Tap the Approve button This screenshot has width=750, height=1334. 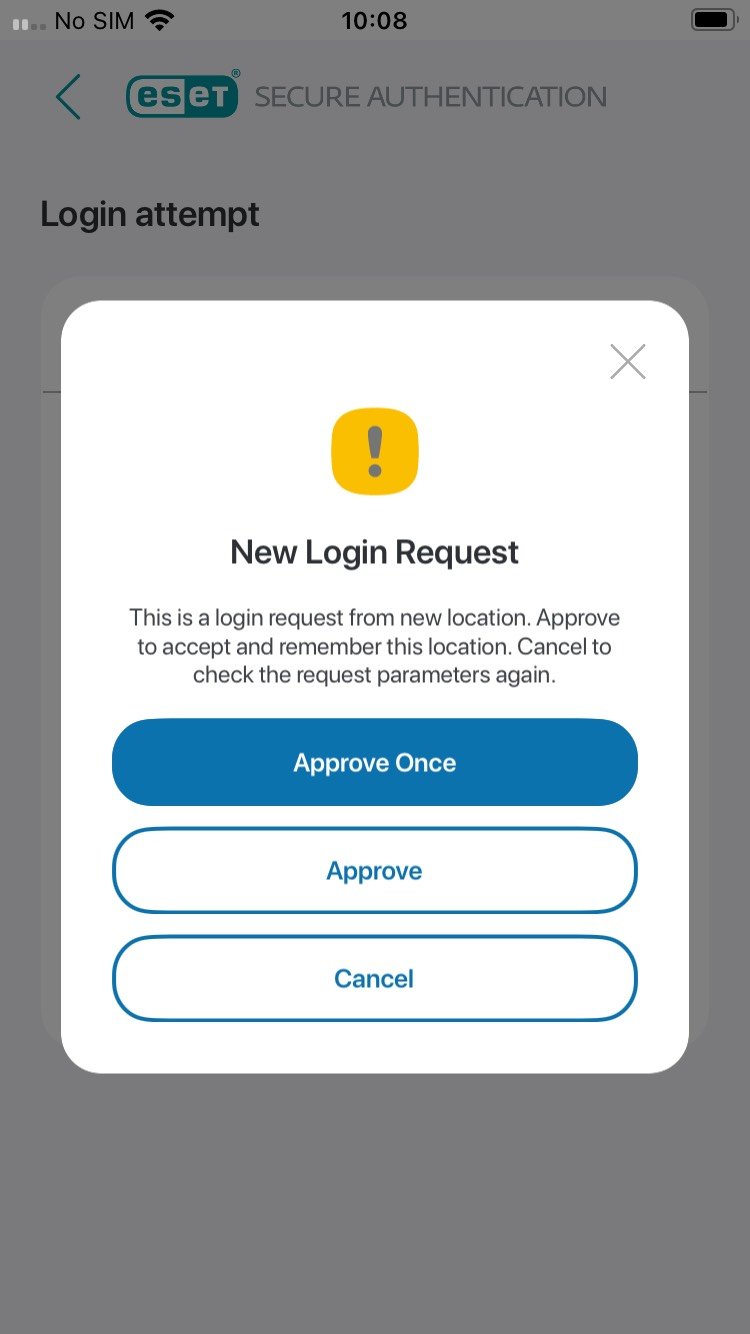[x=374, y=870]
